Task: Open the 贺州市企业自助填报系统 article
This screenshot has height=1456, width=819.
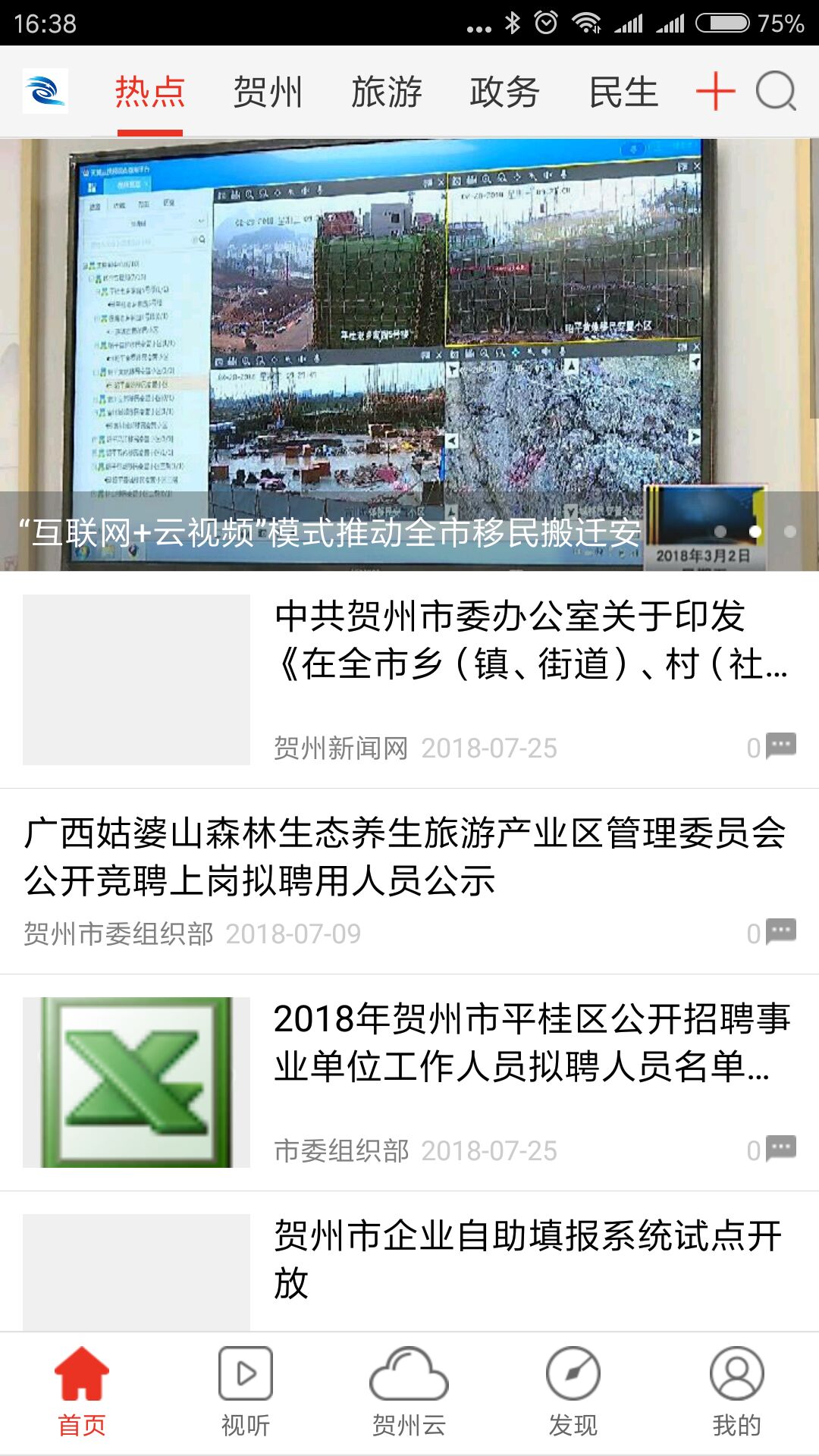Action: pos(527,1259)
